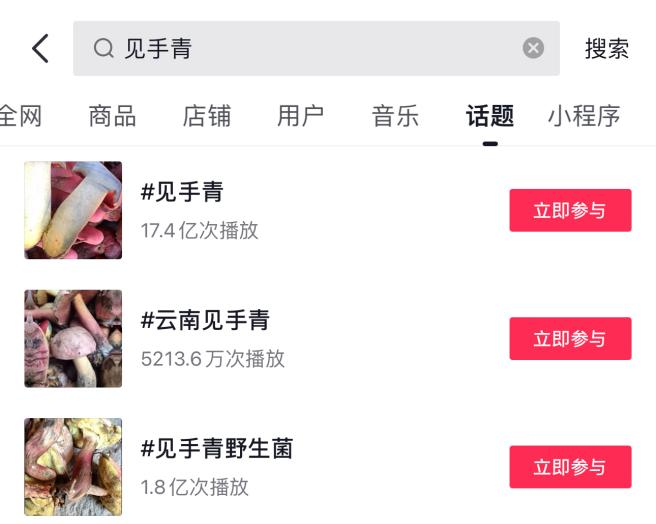This screenshot has height=524, width=656.
Task: Tap 立即参与 for #见手青野生菌
Action: 570,467
